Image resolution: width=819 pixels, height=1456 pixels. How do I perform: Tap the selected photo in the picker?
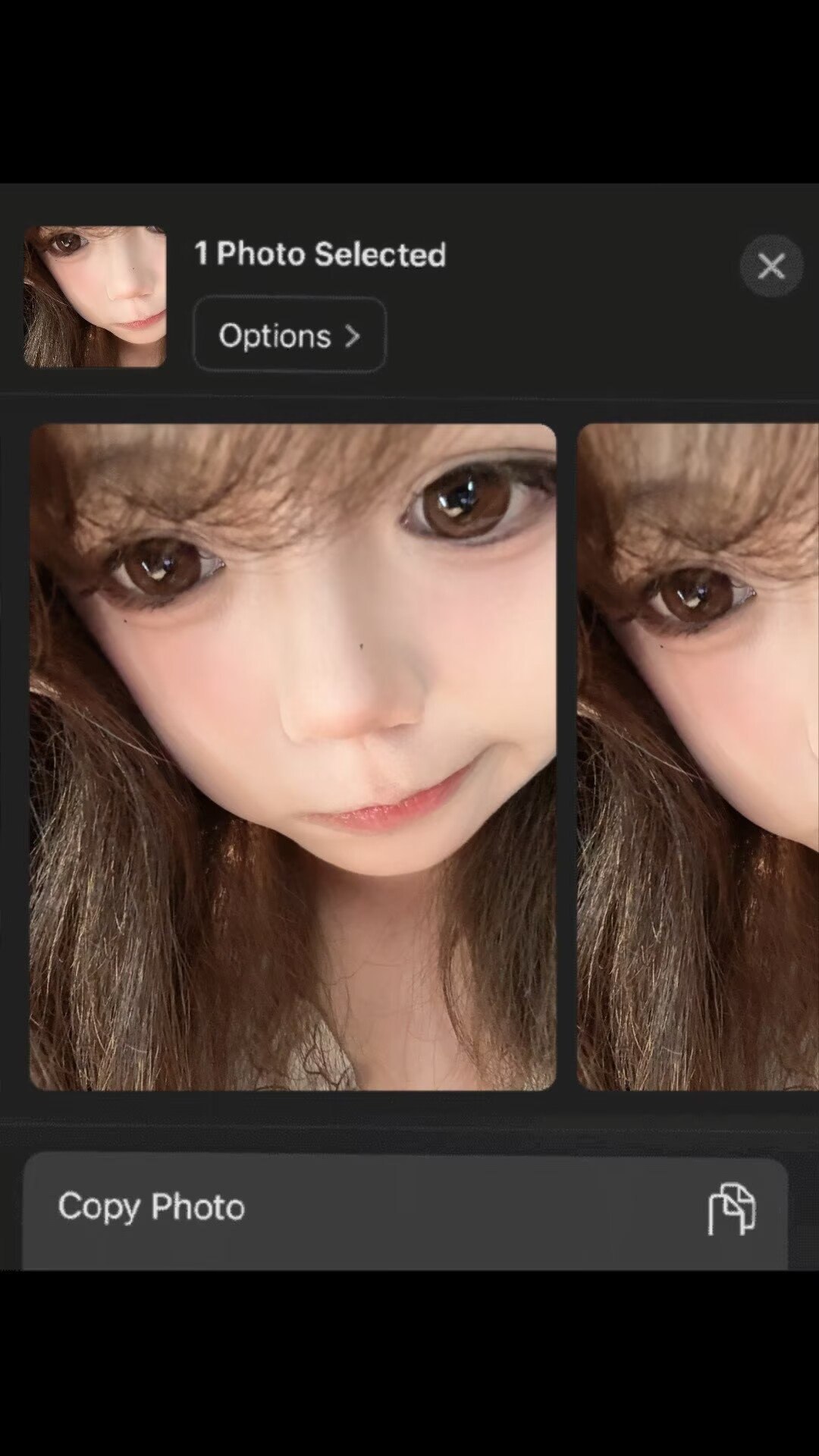click(x=293, y=757)
